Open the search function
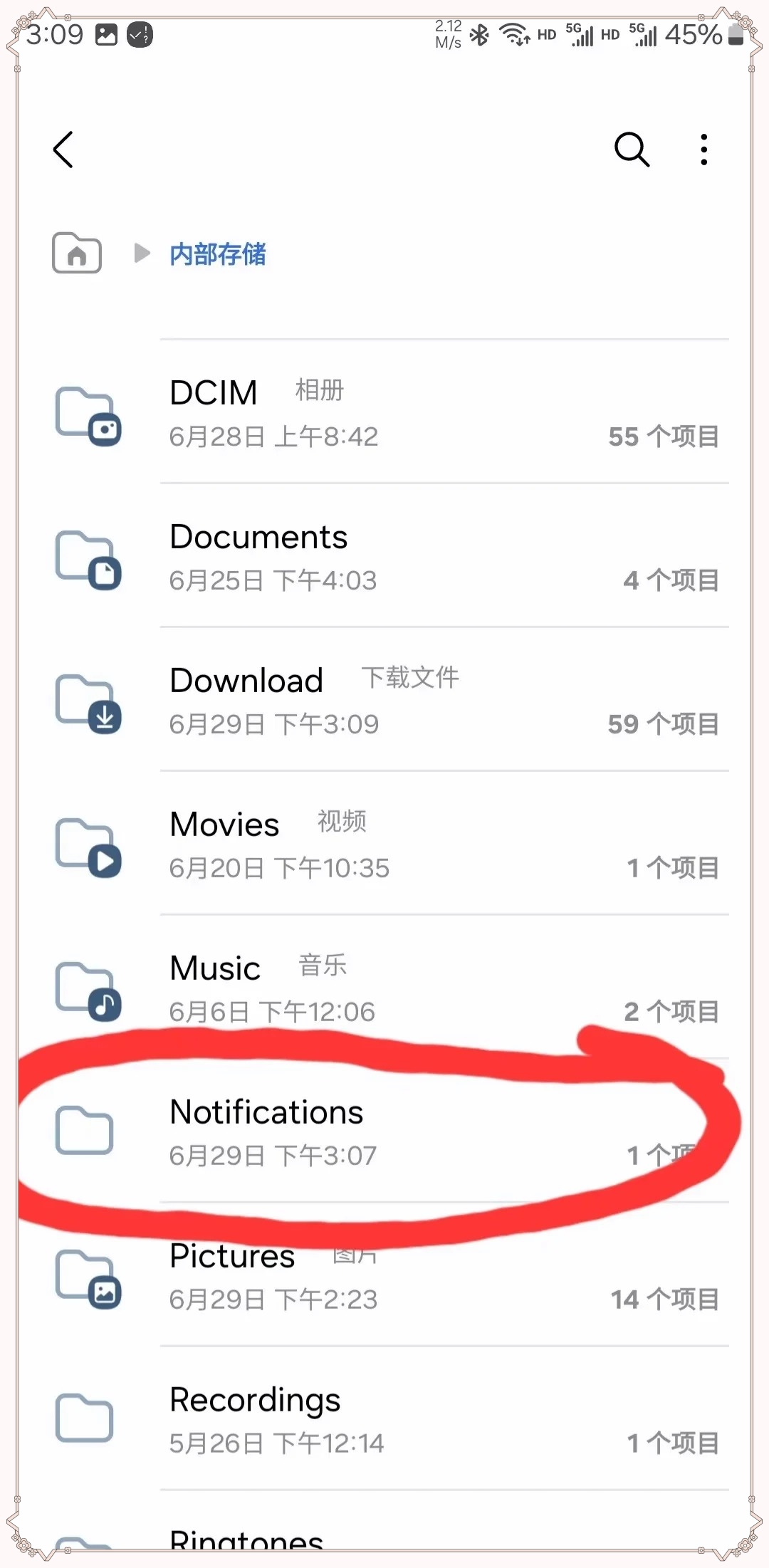This screenshot has width=769, height=1568. pyautogui.click(x=632, y=150)
